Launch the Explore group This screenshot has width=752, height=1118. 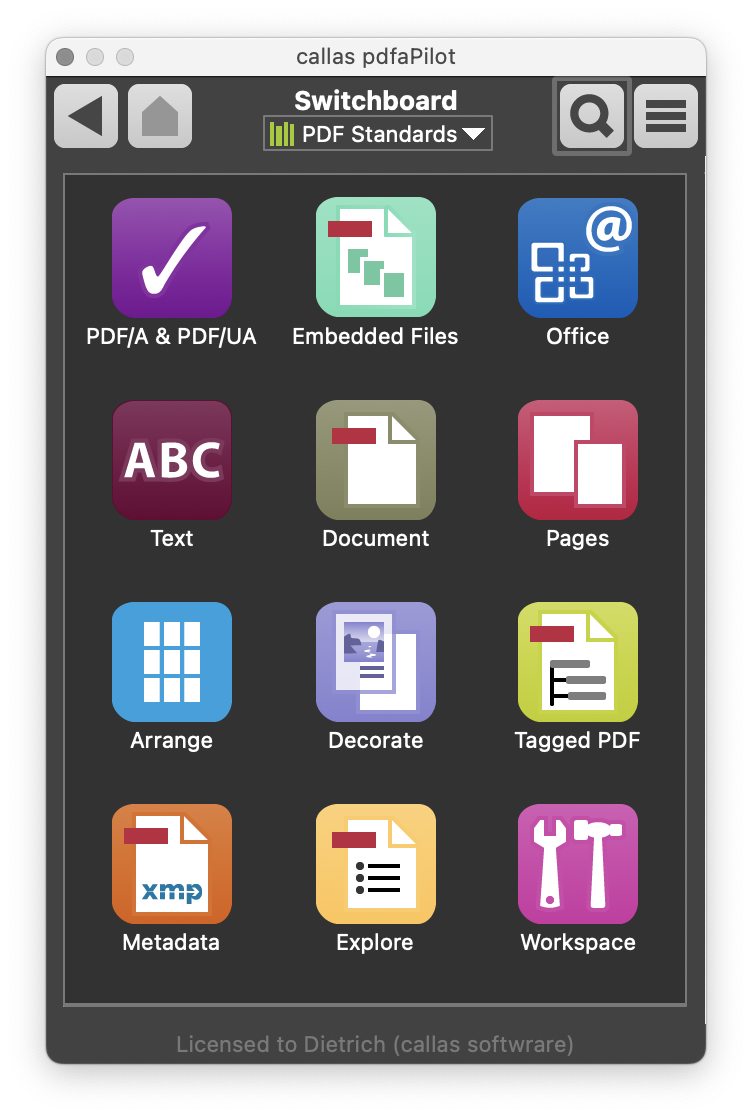click(376, 864)
